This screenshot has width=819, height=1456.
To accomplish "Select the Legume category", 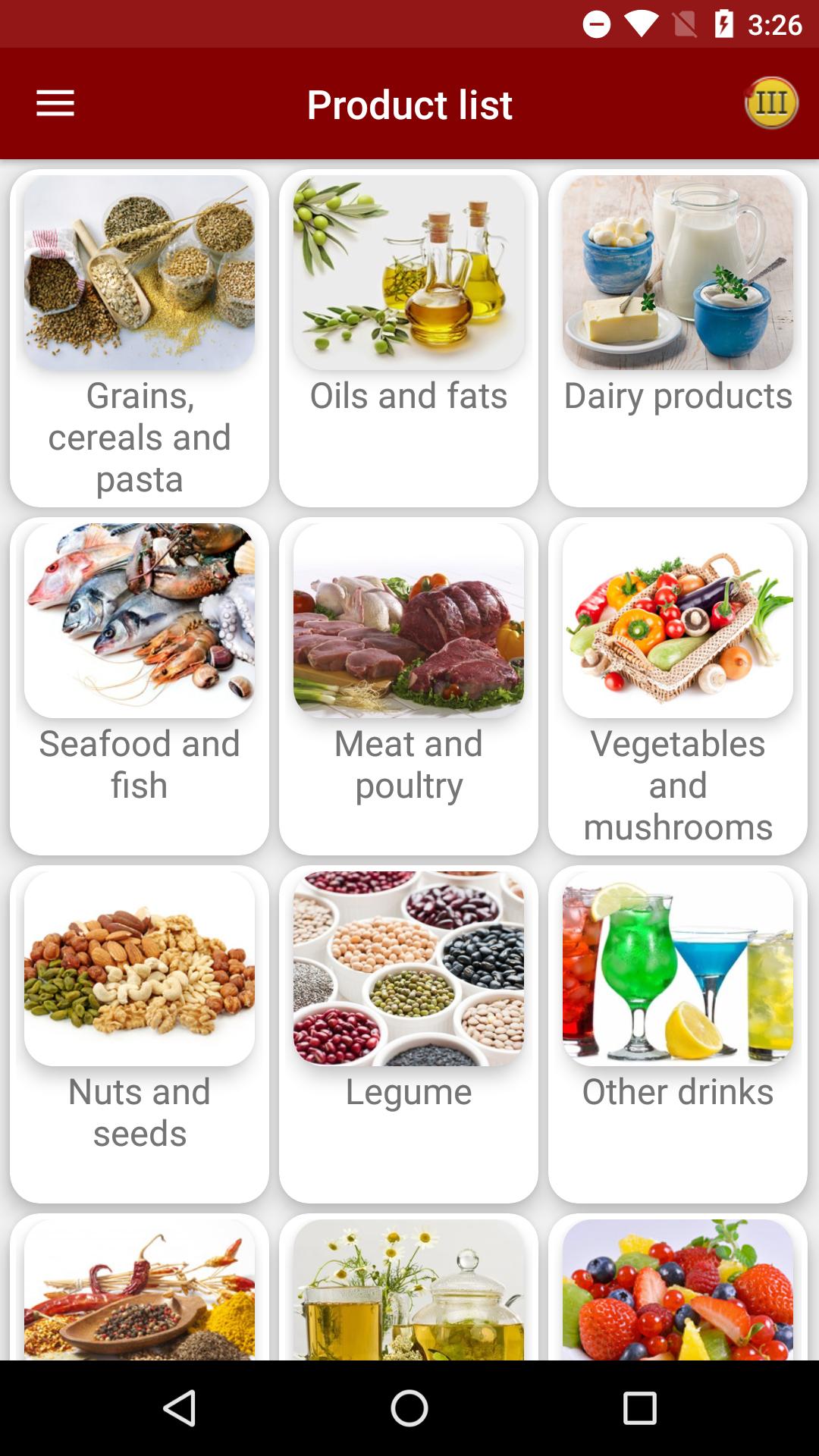I will click(x=409, y=1034).
